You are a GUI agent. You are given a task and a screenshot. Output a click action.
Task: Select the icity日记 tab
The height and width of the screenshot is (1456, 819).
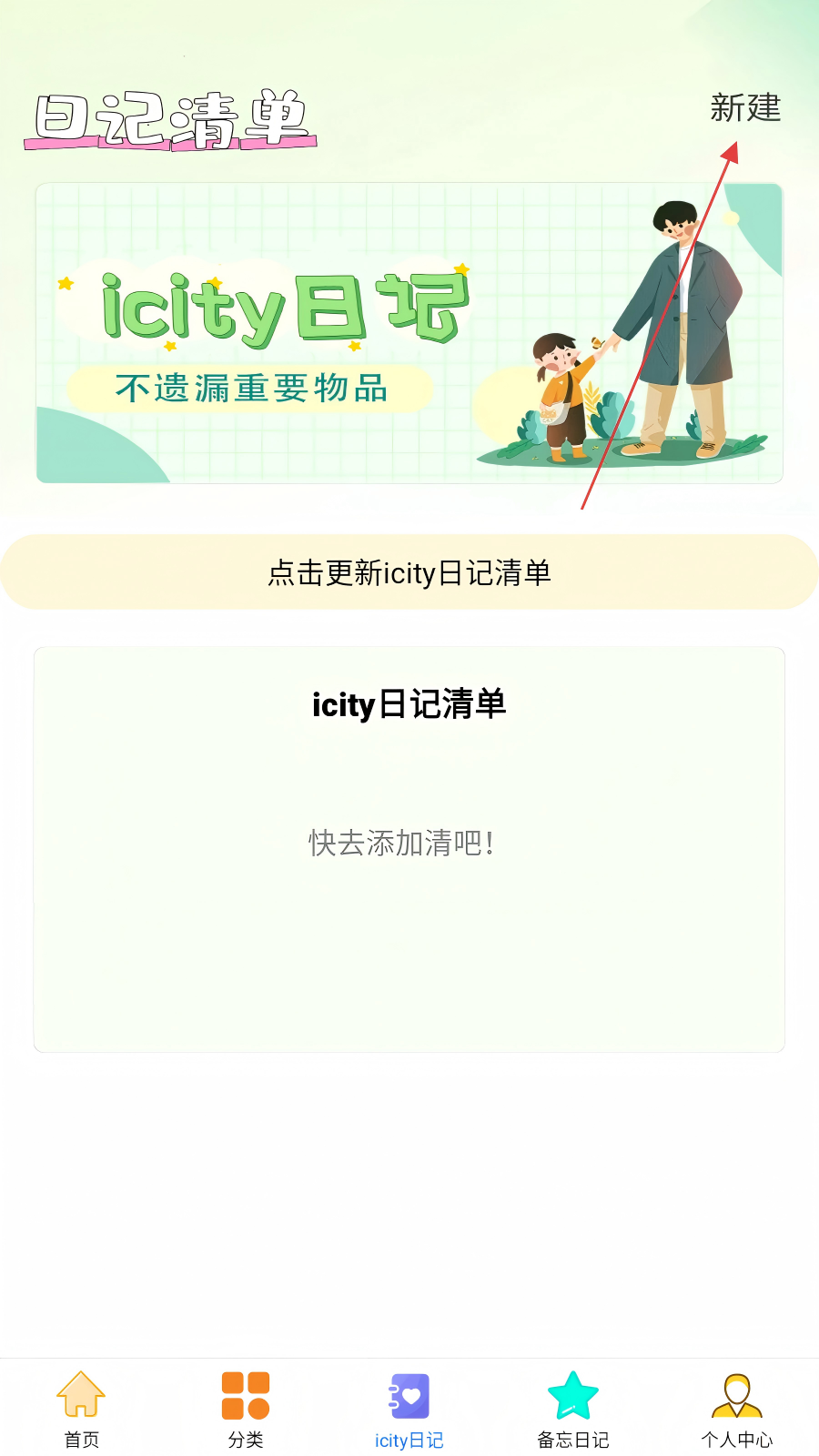tap(409, 1409)
